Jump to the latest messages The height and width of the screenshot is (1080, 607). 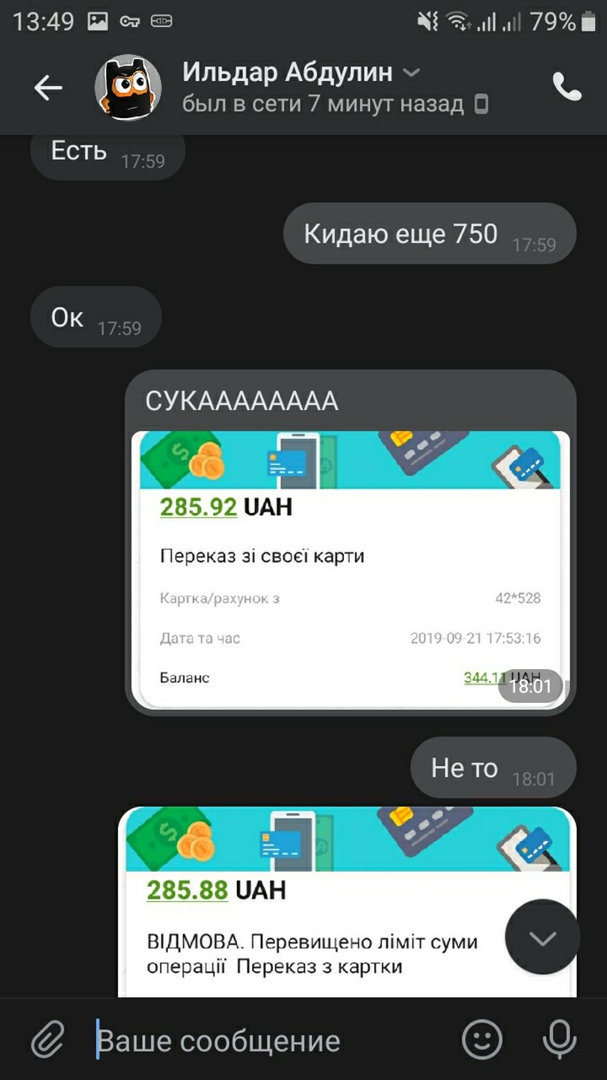coord(542,938)
